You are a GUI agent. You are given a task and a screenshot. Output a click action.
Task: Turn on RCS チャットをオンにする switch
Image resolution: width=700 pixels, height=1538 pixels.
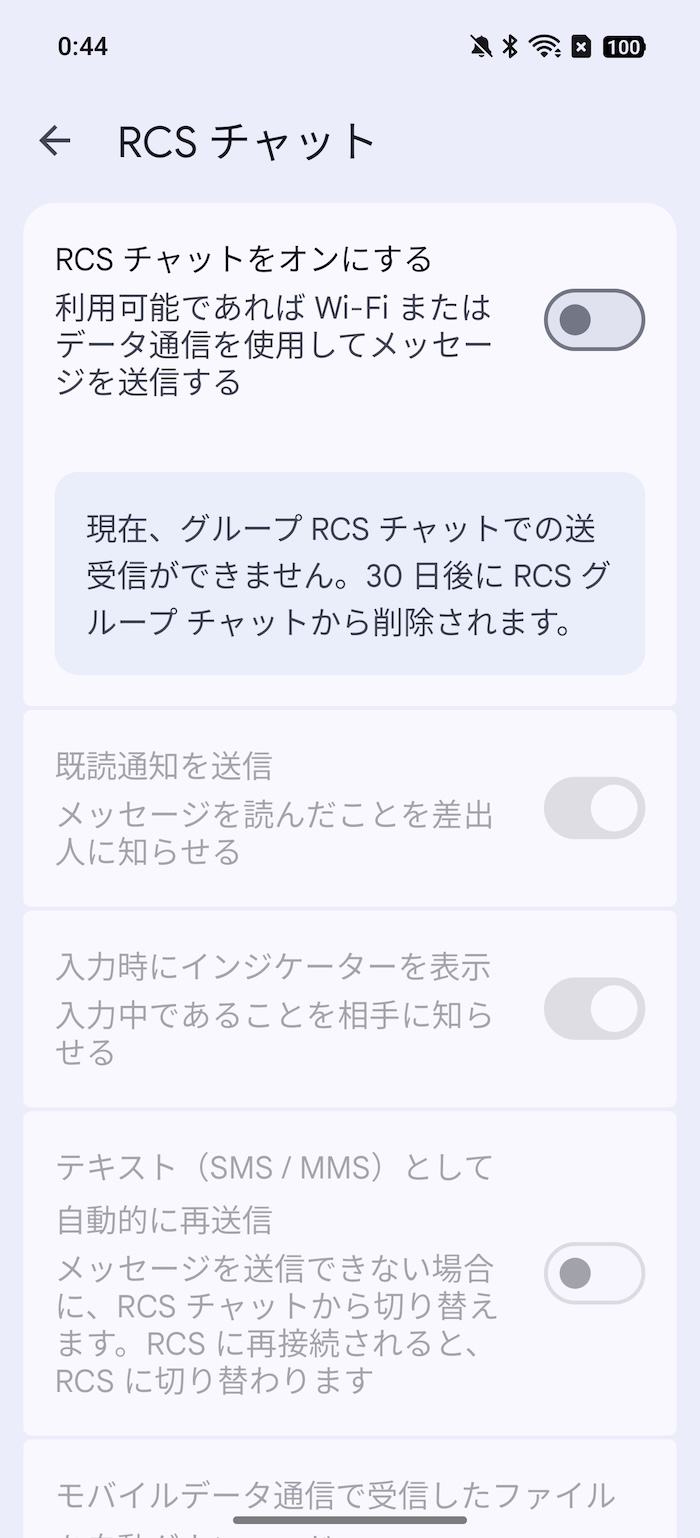(594, 320)
